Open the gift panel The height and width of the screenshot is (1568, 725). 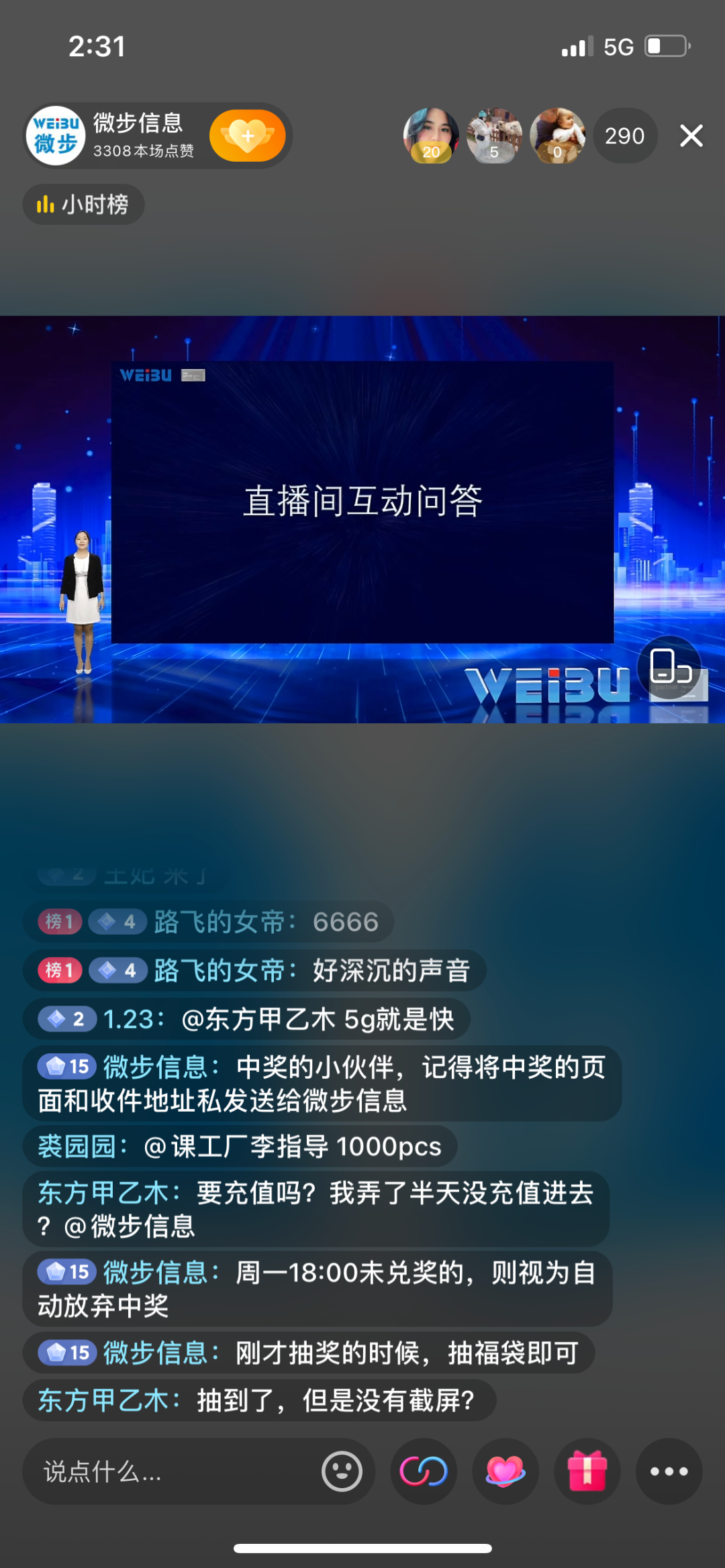[587, 1471]
